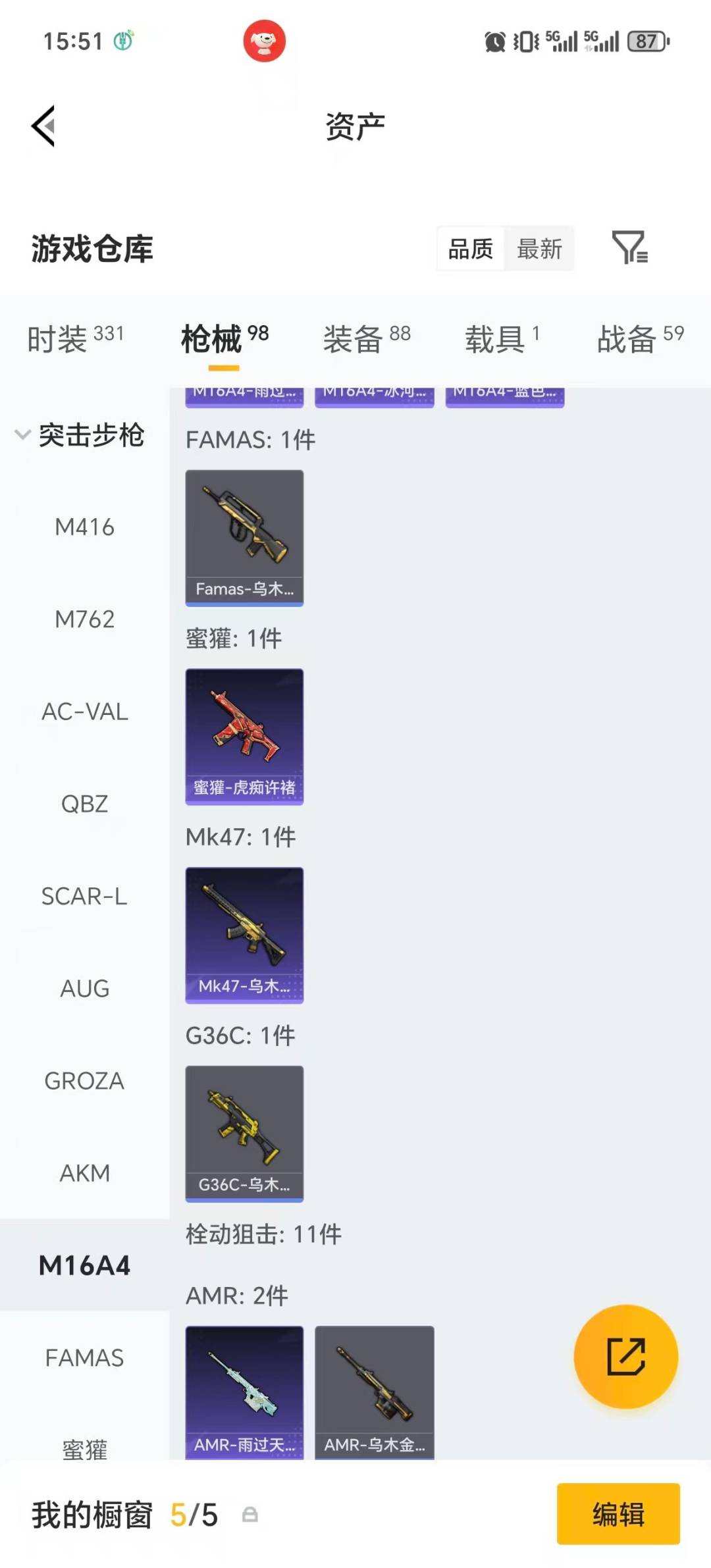The width and height of the screenshot is (711, 1568).
Task: Tap the yellow floating share button
Action: 625,1357
